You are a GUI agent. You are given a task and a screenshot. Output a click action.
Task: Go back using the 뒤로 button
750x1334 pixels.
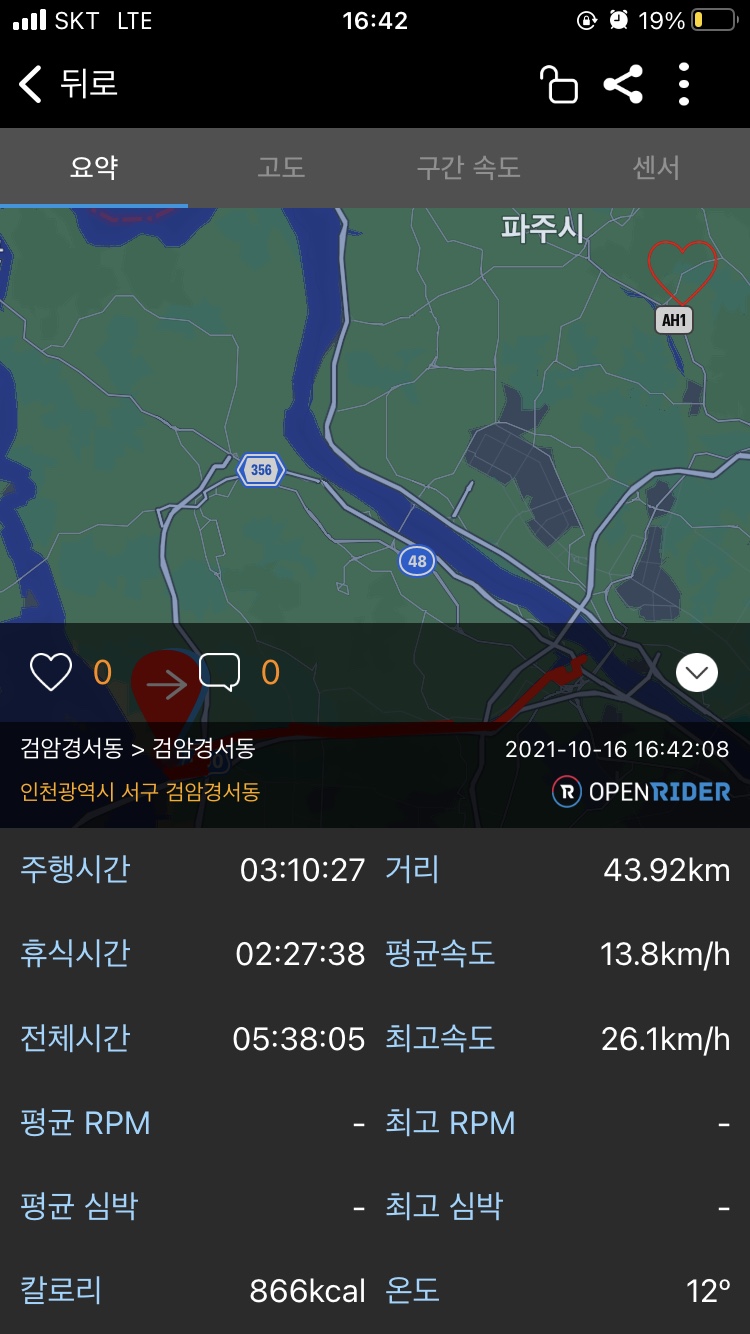68,84
